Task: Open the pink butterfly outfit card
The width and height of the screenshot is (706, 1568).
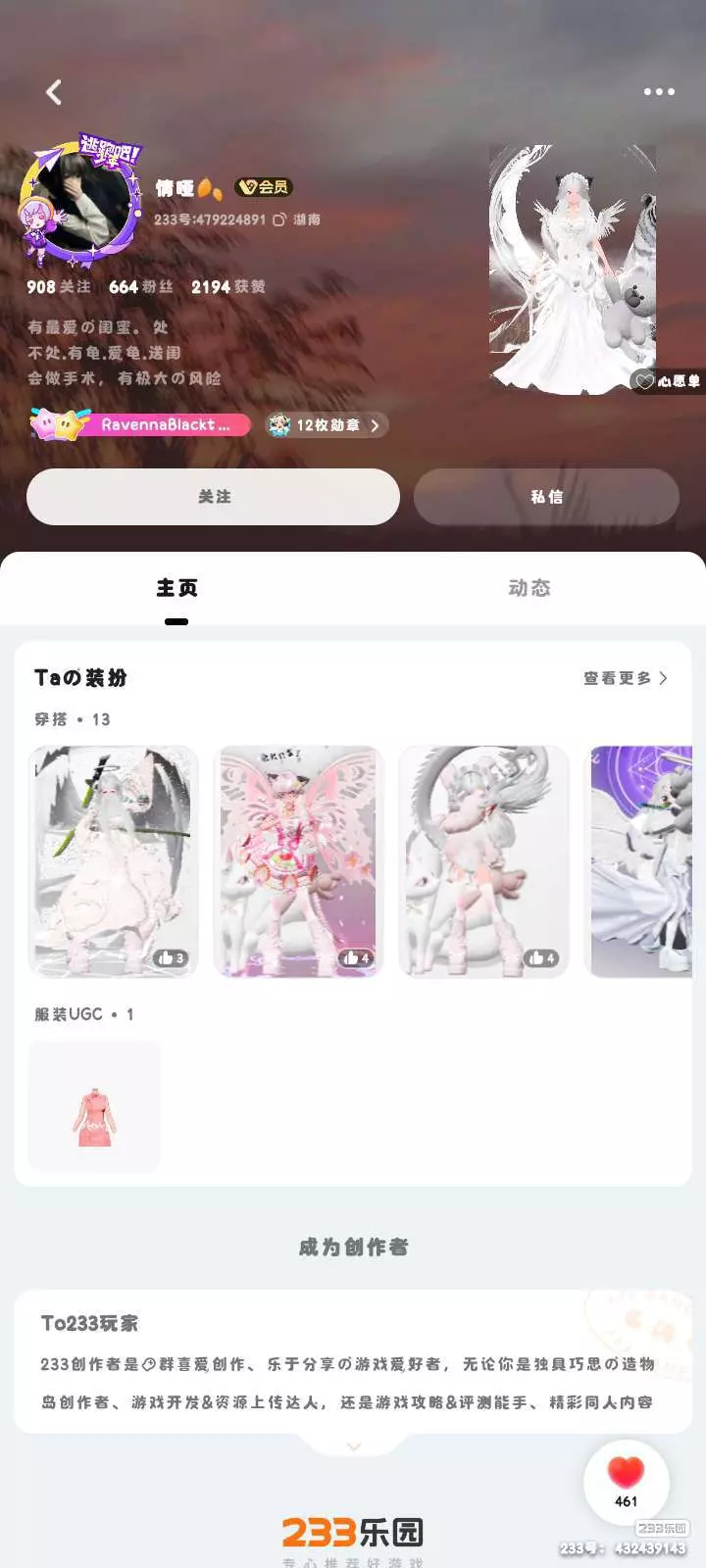Action: coord(298,861)
